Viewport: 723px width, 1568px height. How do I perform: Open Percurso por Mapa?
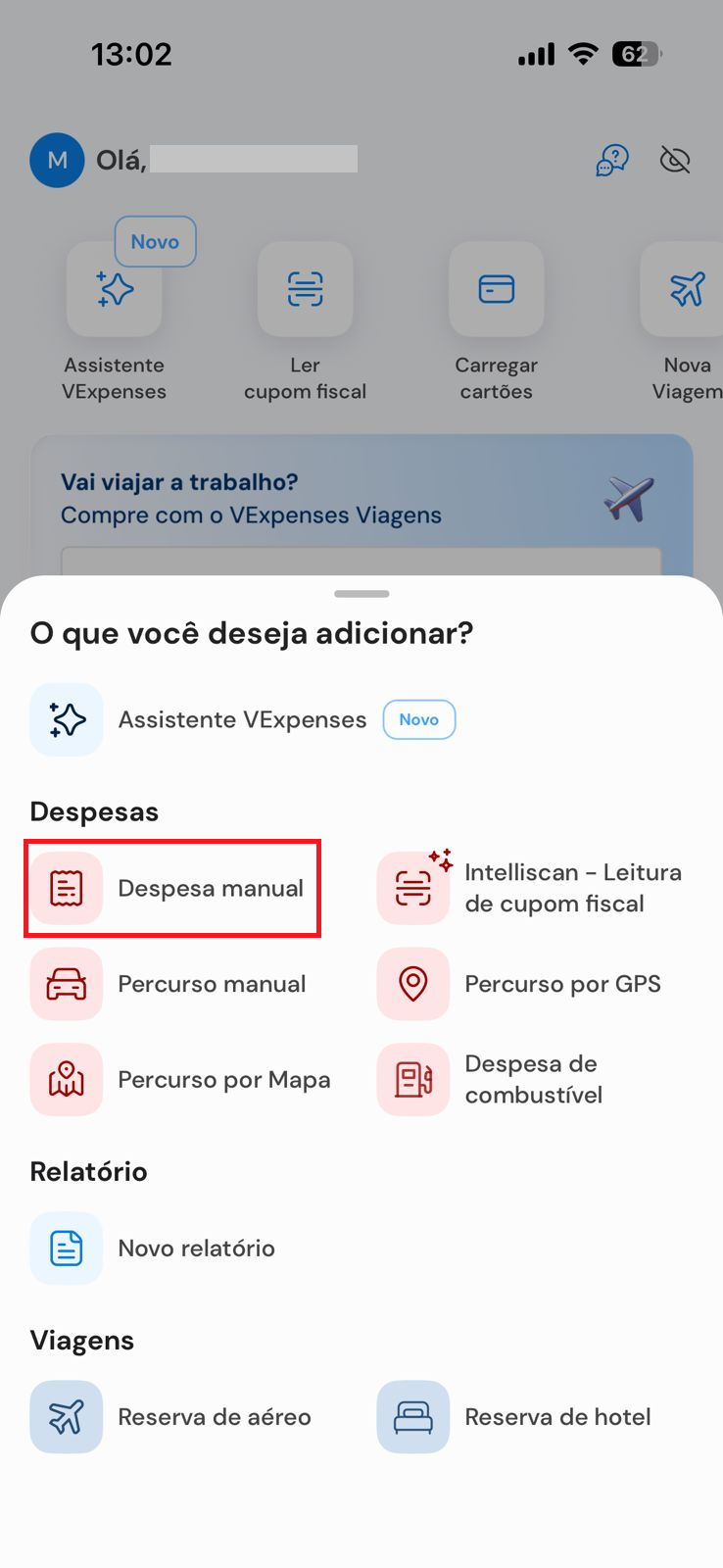point(181,1080)
